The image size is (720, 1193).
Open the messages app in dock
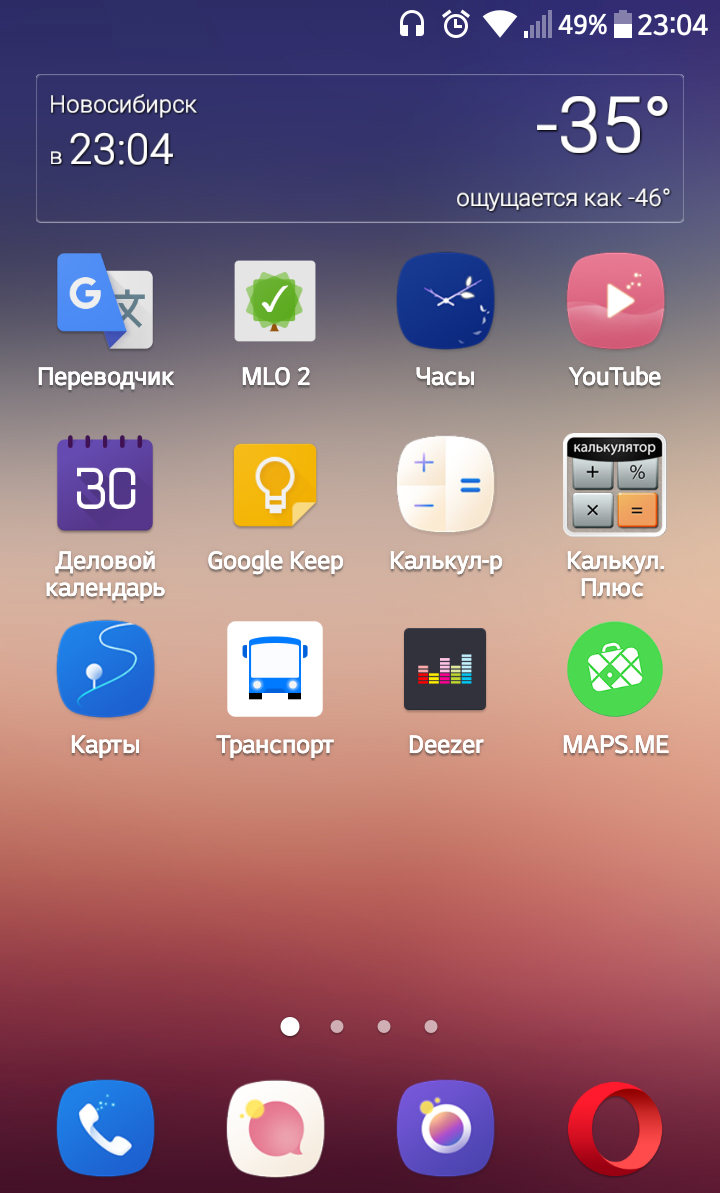pyautogui.click(x=275, y=1128)
